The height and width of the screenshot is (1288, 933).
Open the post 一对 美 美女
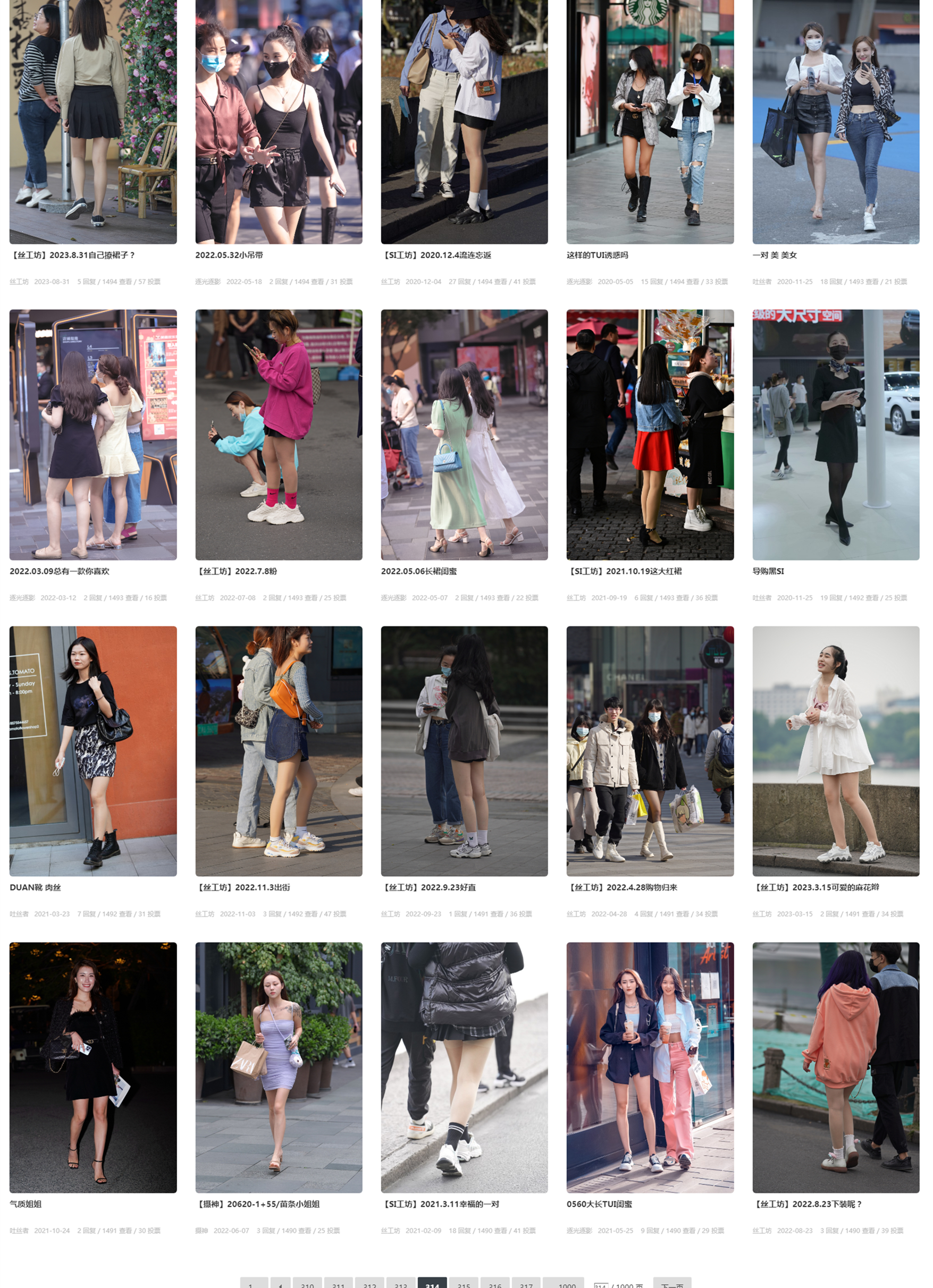(775, 255)
